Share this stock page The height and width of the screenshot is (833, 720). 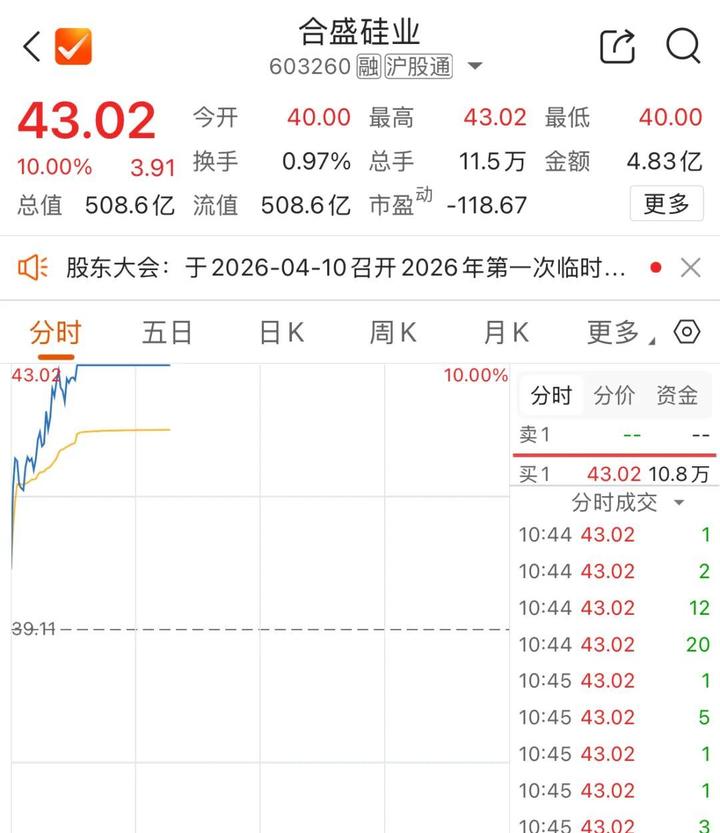pos(617,46)
